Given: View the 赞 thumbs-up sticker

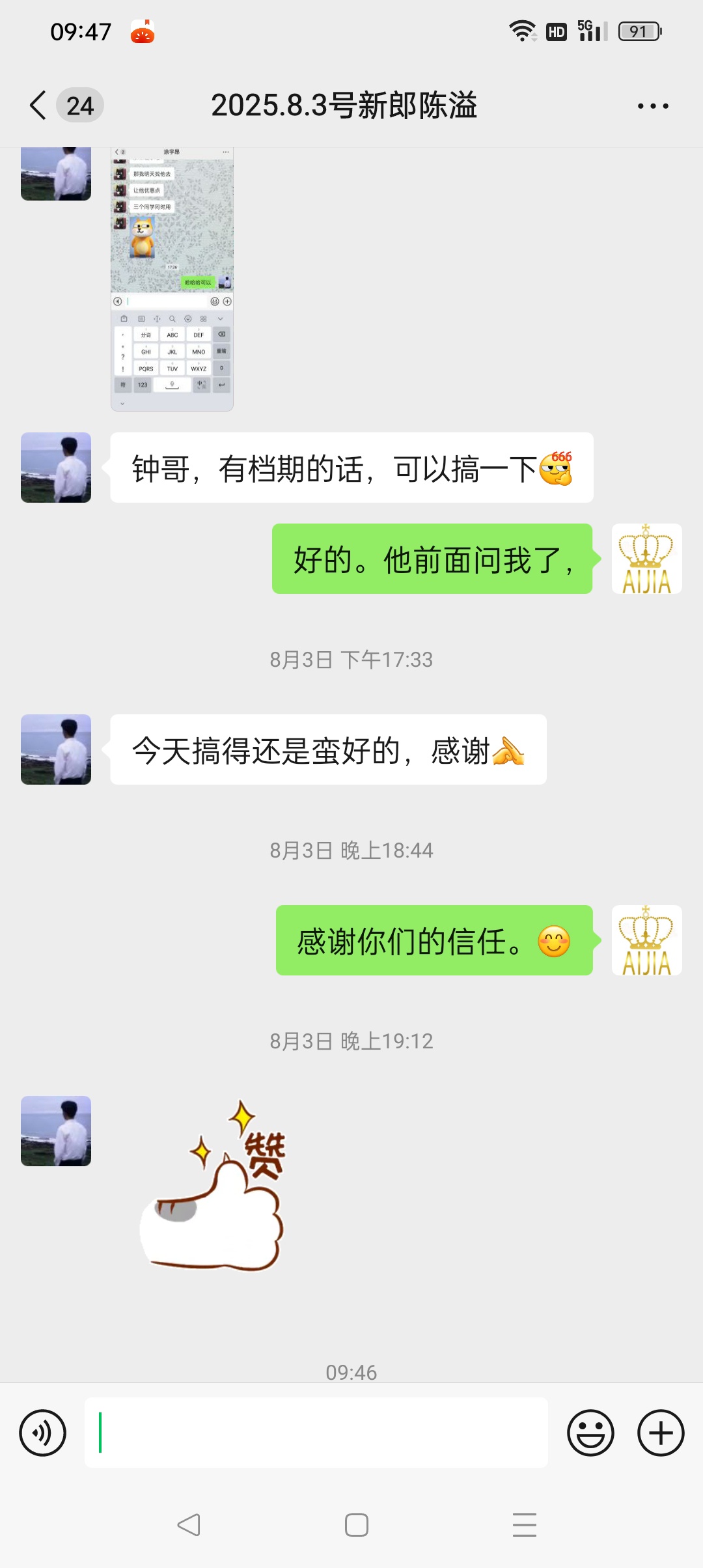Looking at the screenshot, I should (x=212, y=1186).
